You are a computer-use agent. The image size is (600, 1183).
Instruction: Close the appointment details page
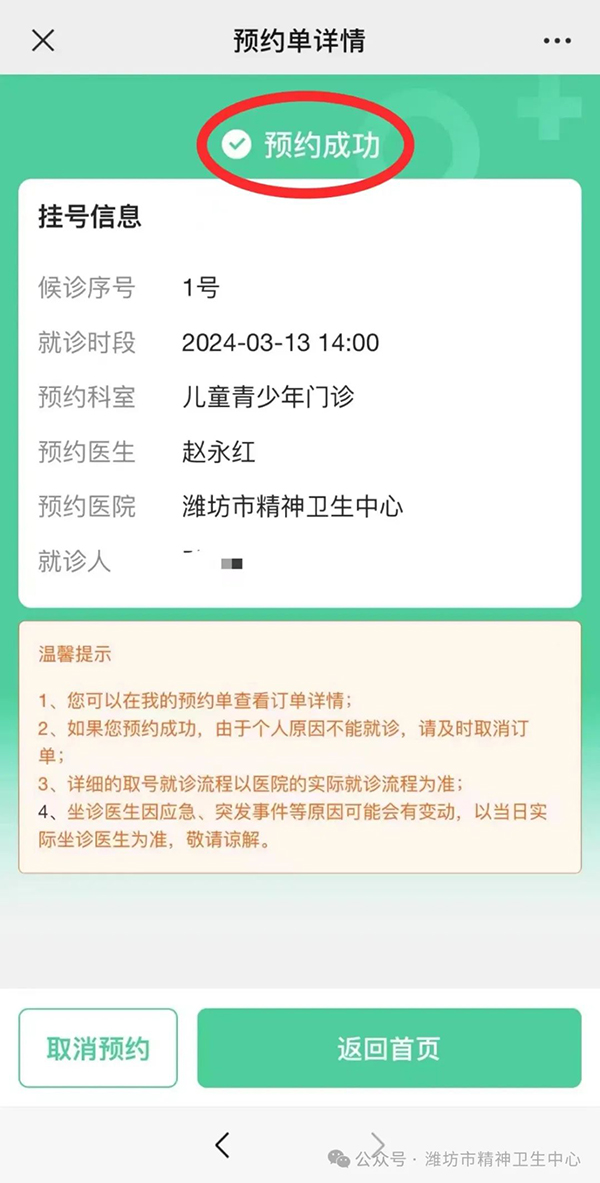(43, 40)
